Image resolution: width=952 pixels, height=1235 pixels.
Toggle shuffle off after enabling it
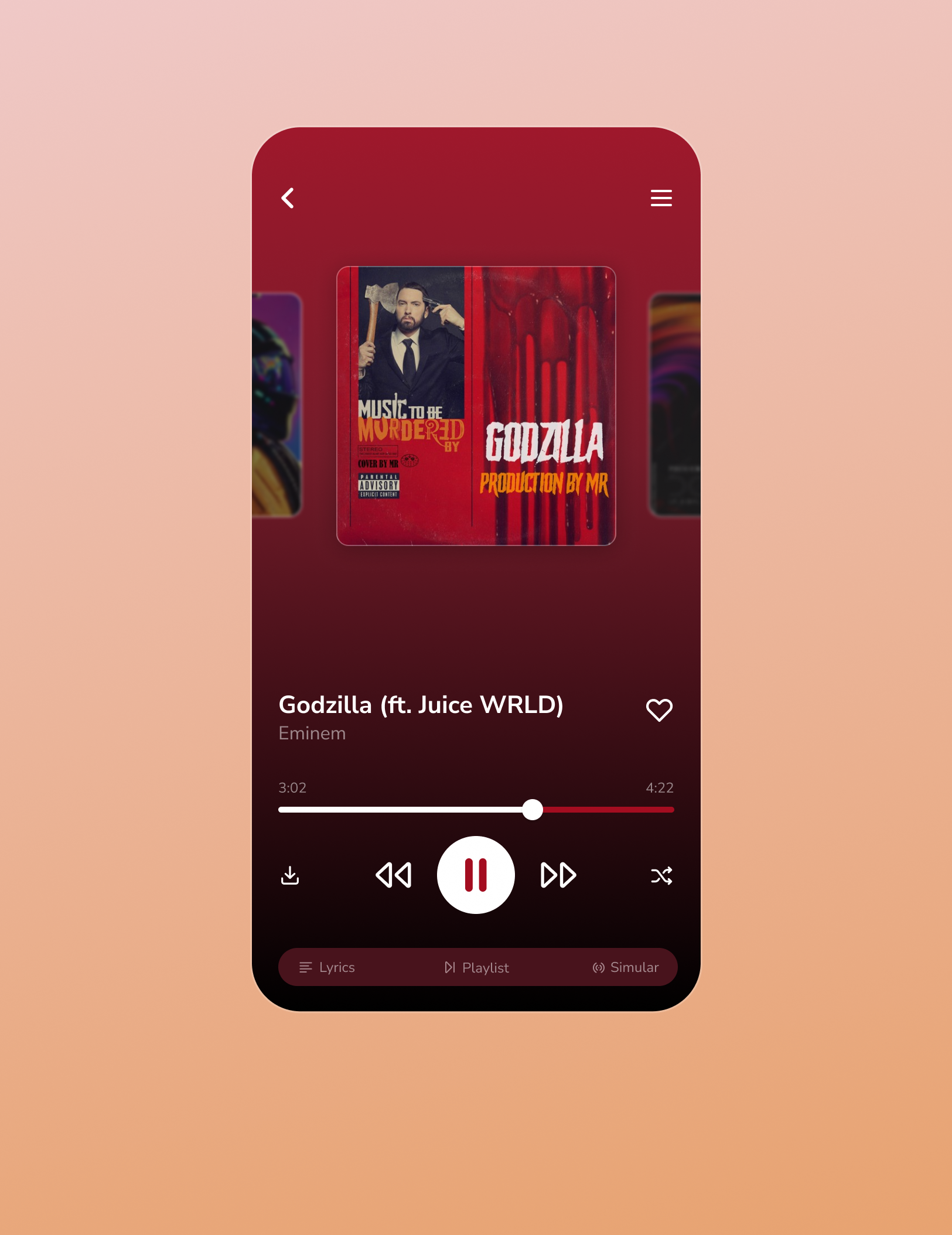tap(661, 875)
